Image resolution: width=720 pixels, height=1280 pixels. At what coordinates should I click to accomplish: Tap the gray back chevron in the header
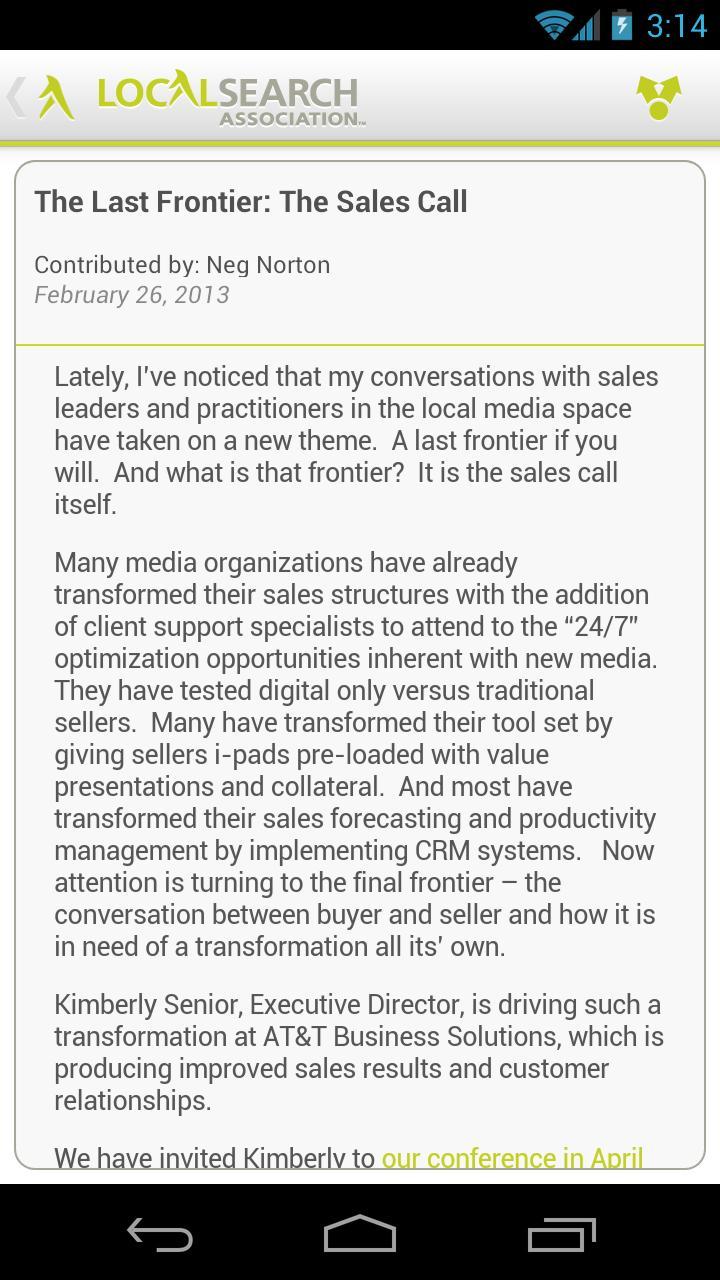[14, 97]
